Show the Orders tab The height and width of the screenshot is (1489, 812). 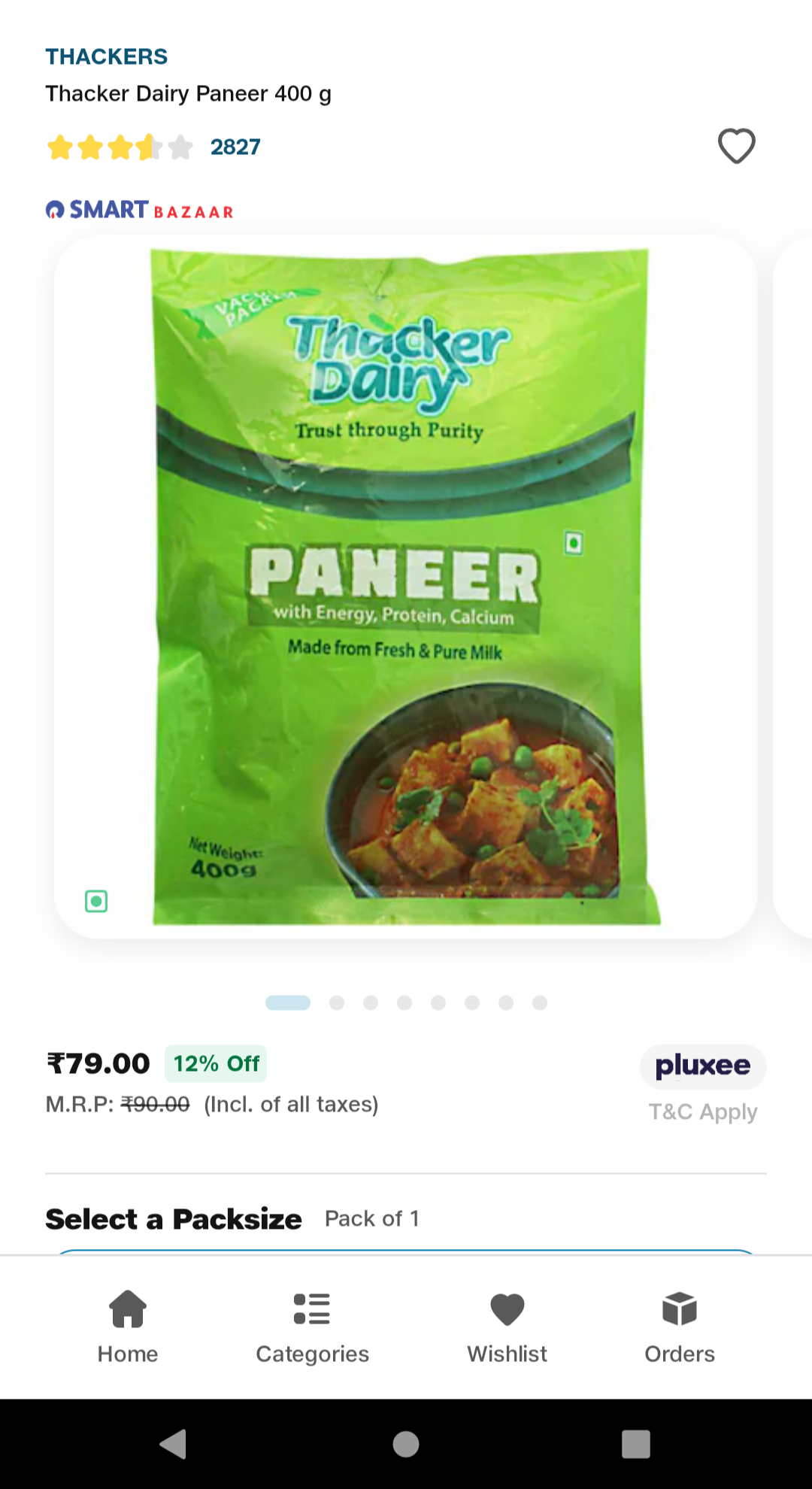680,1327
